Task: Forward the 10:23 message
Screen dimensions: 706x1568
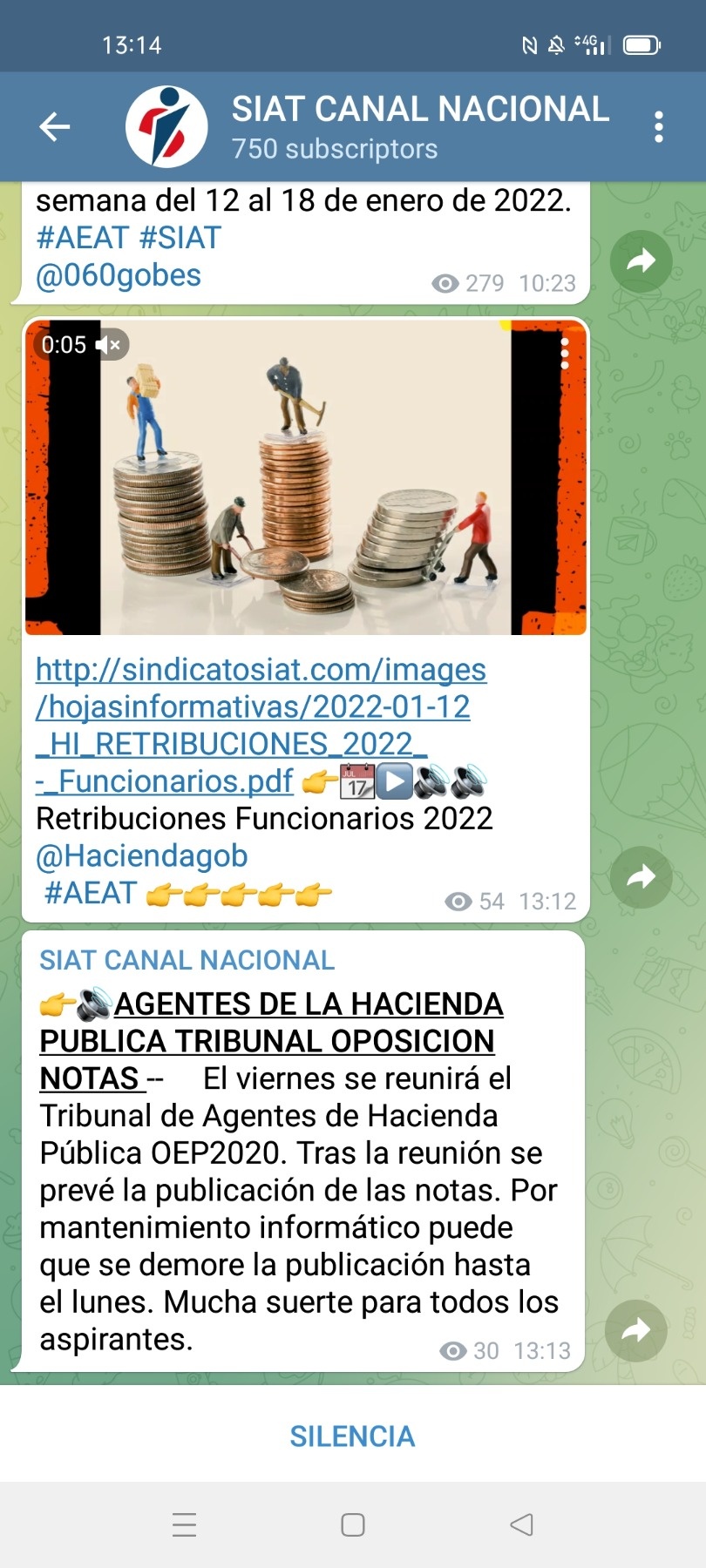Action: [641, 260]
